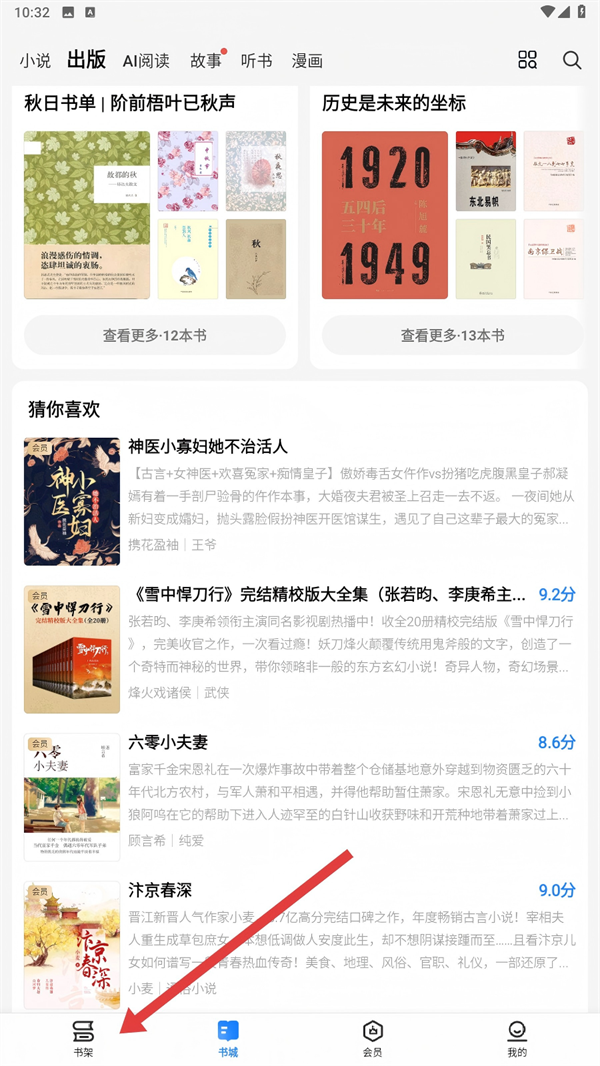Viewport: 600px width, 1066px height.
Task: Open 《雪中悍刀行》完结精校版大全集
Action: coord(326,594)
